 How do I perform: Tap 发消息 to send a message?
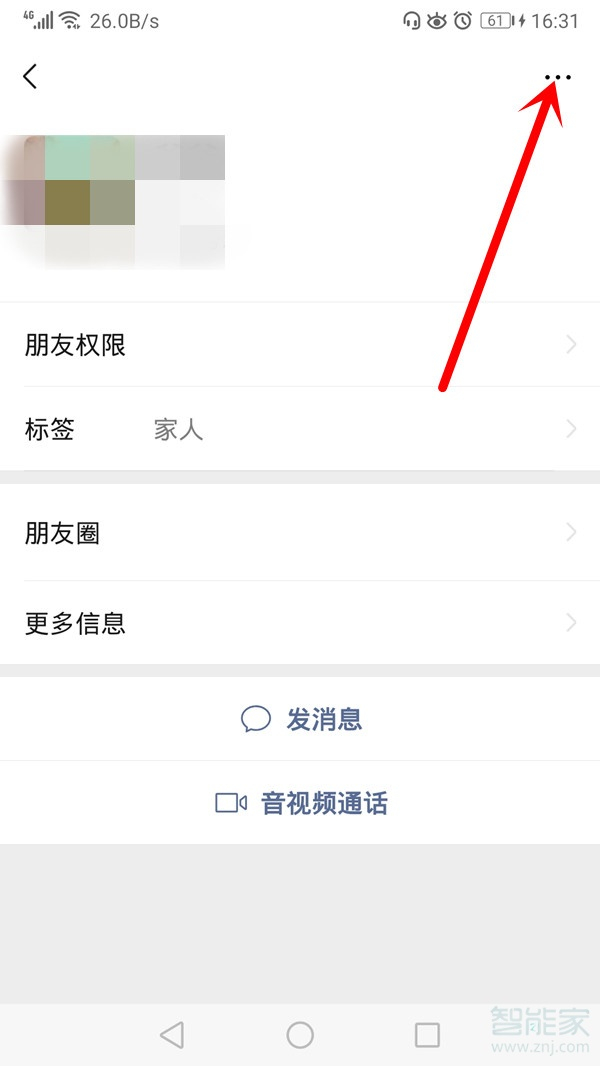pos(301,719)
